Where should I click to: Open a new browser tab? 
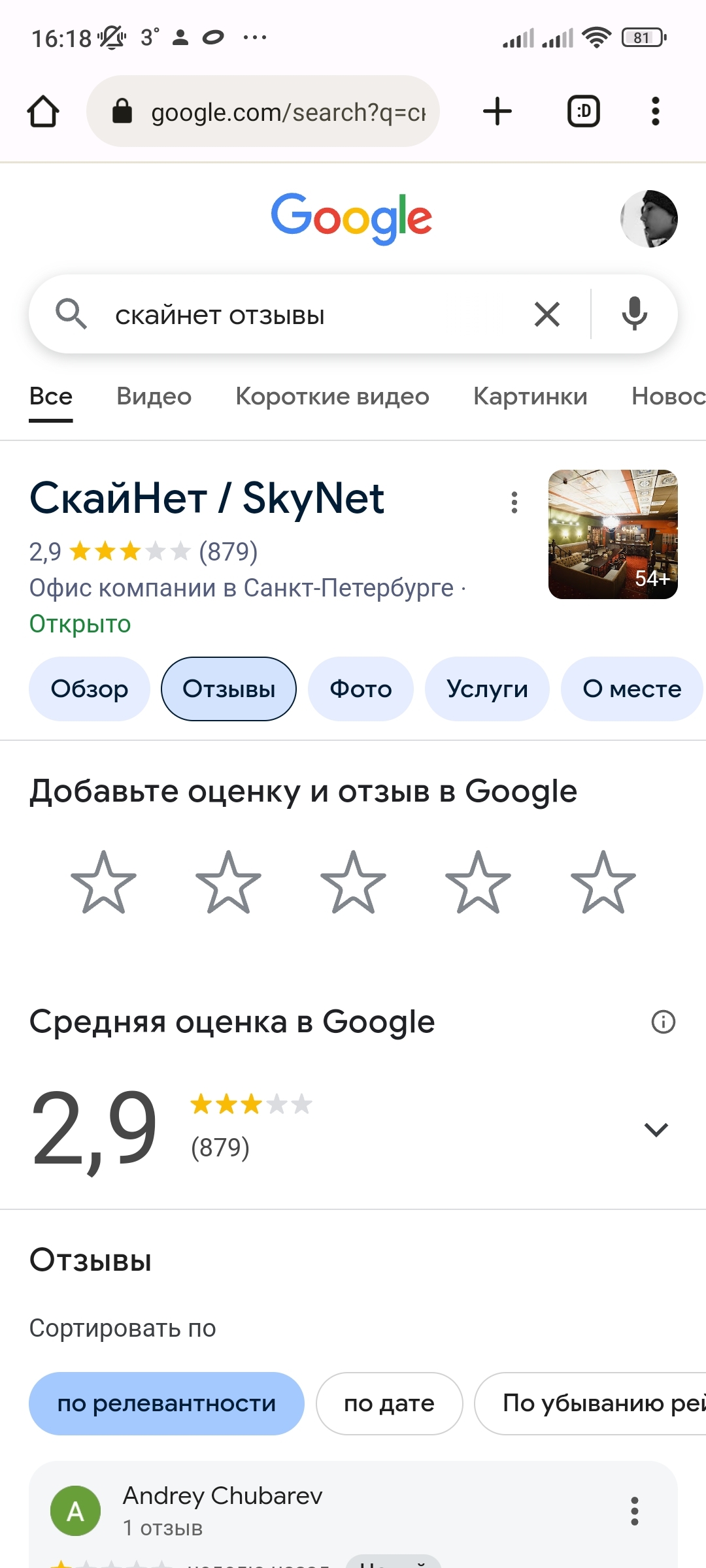click(497, 111)
